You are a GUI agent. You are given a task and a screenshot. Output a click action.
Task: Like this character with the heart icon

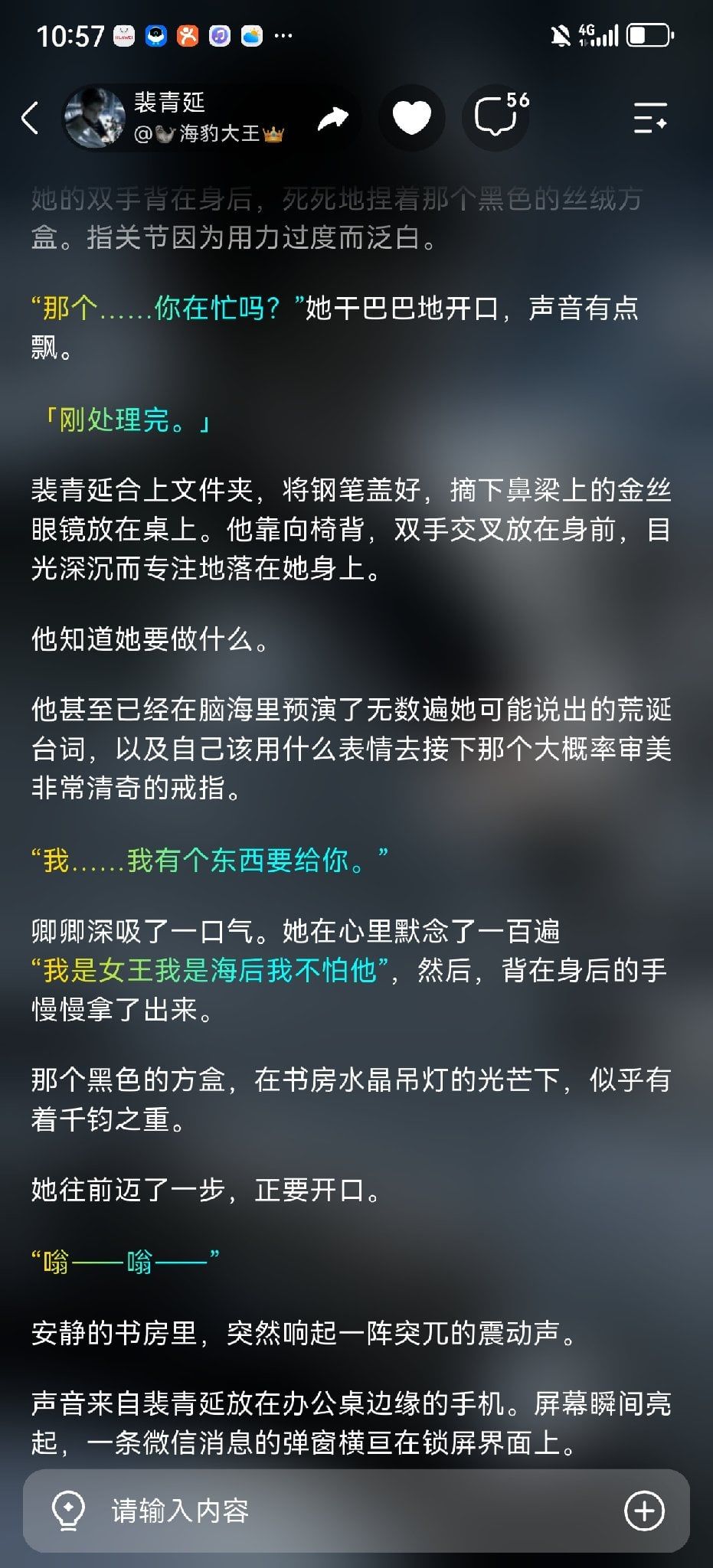click(412, 118)
